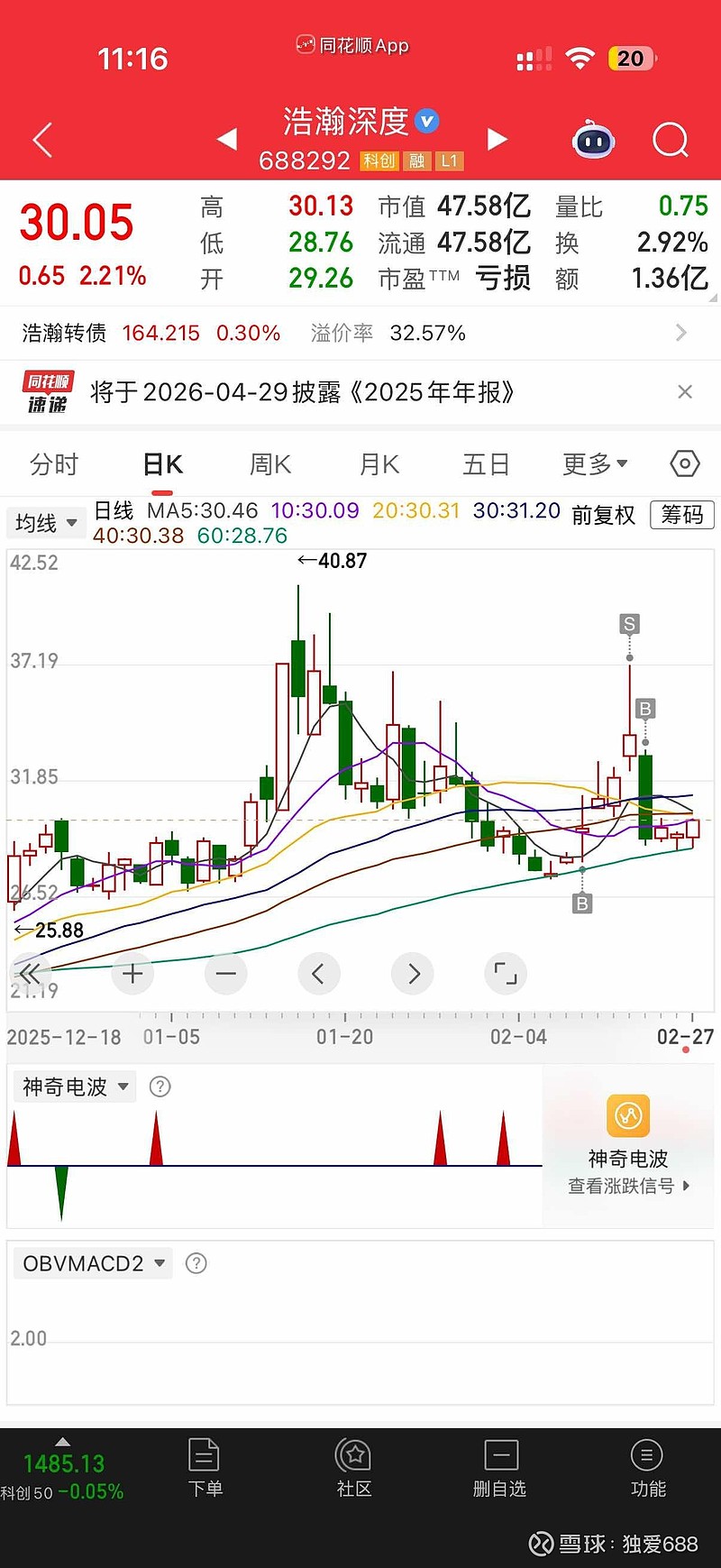Viewport: 721px width, 1568px height.
Task: Switch to the 分时 chart tab
Action: 54,464
